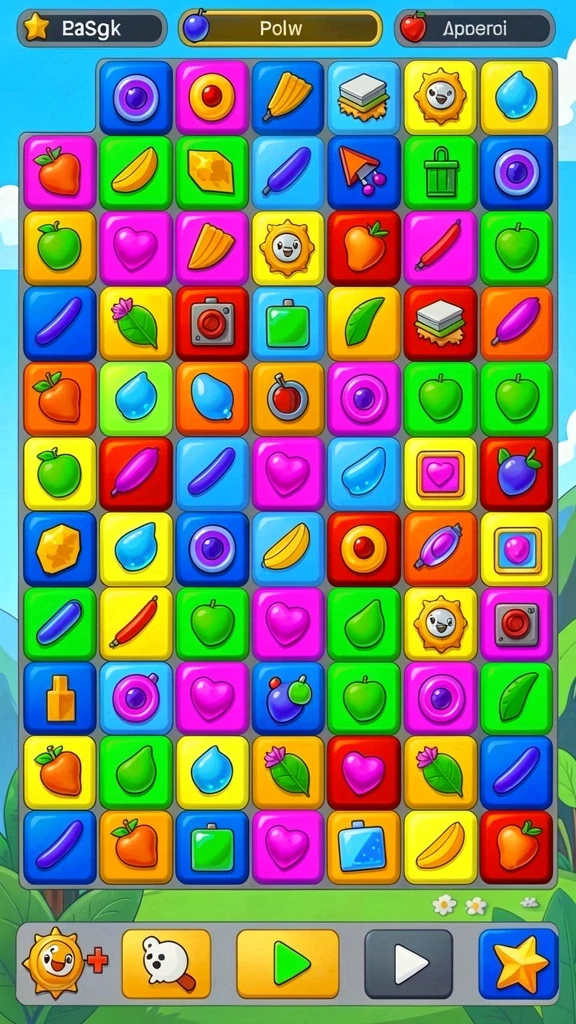Hit the green play arrow button
The image size is (576, 1024).
click(288, 963)
